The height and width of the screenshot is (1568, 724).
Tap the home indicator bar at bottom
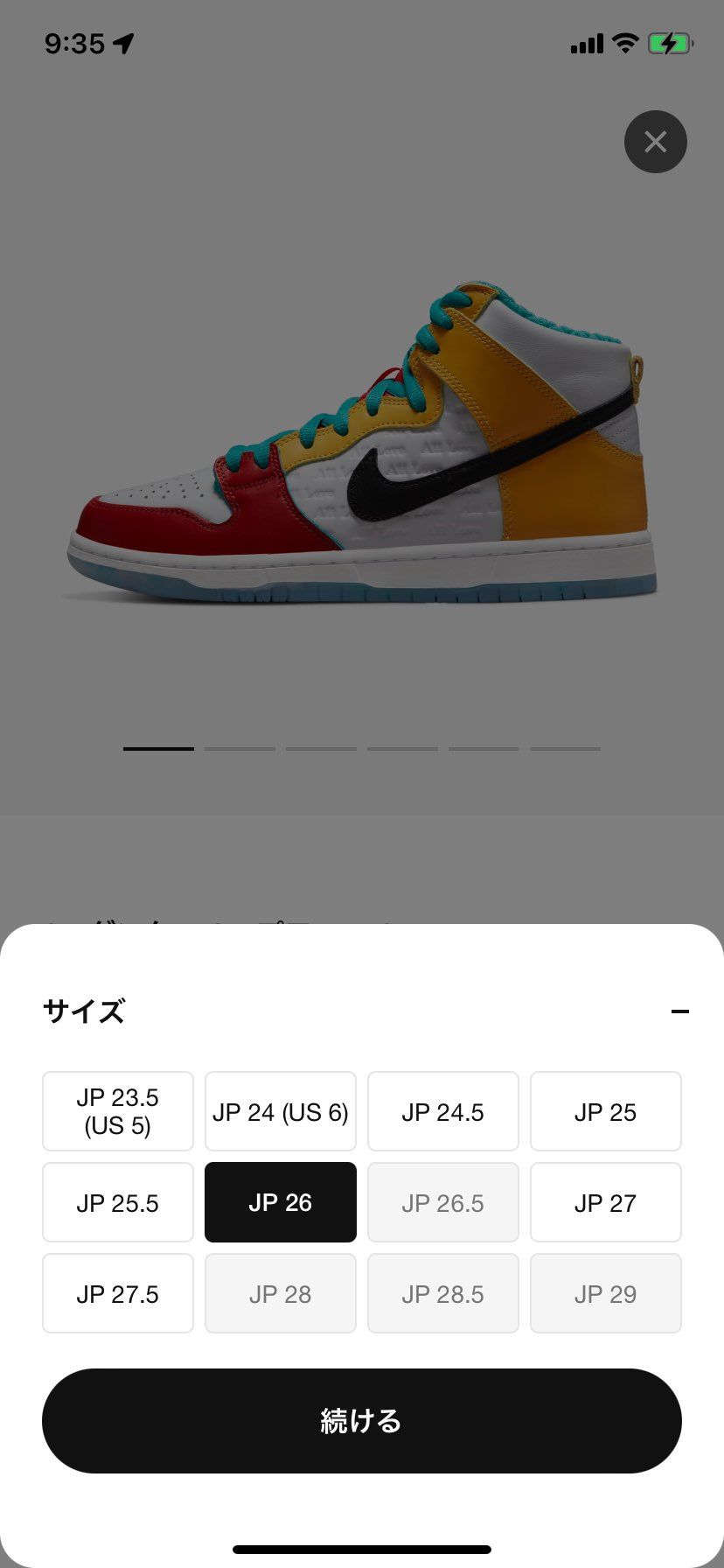point(361,1551)
